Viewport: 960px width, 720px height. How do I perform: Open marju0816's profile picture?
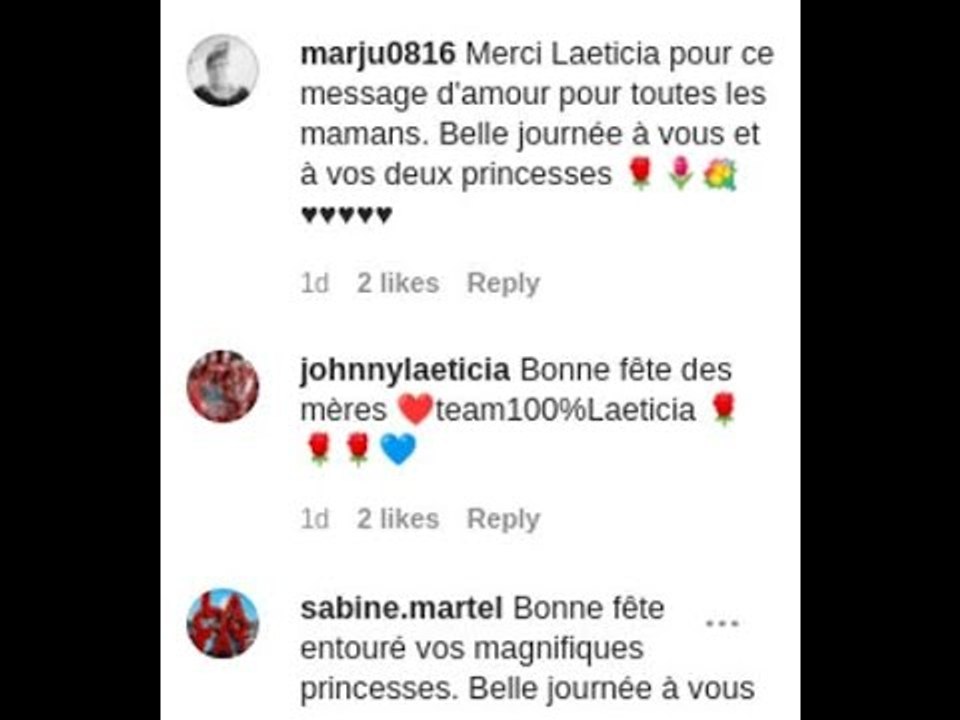pos(223,70)
